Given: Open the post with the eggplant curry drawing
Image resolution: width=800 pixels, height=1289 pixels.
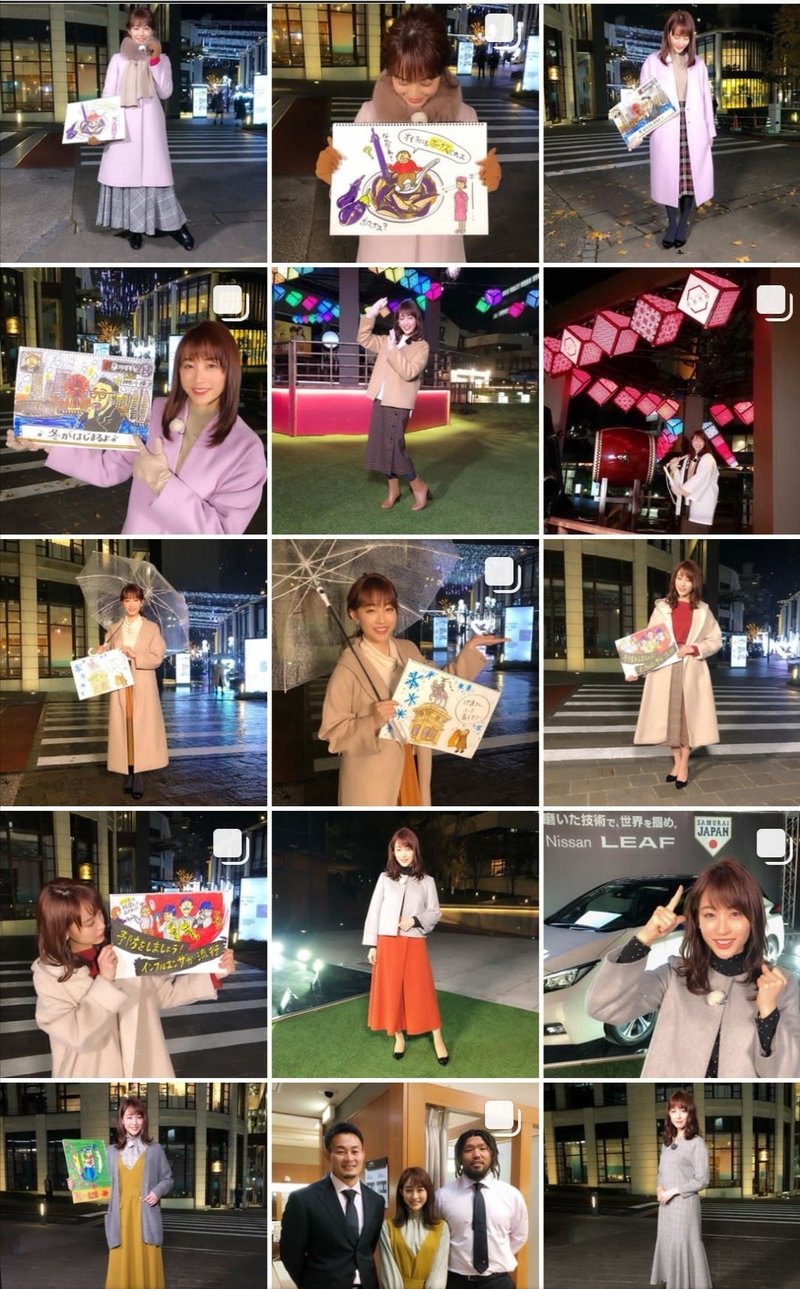Looking at the screenshot, I should click(405, 133).
